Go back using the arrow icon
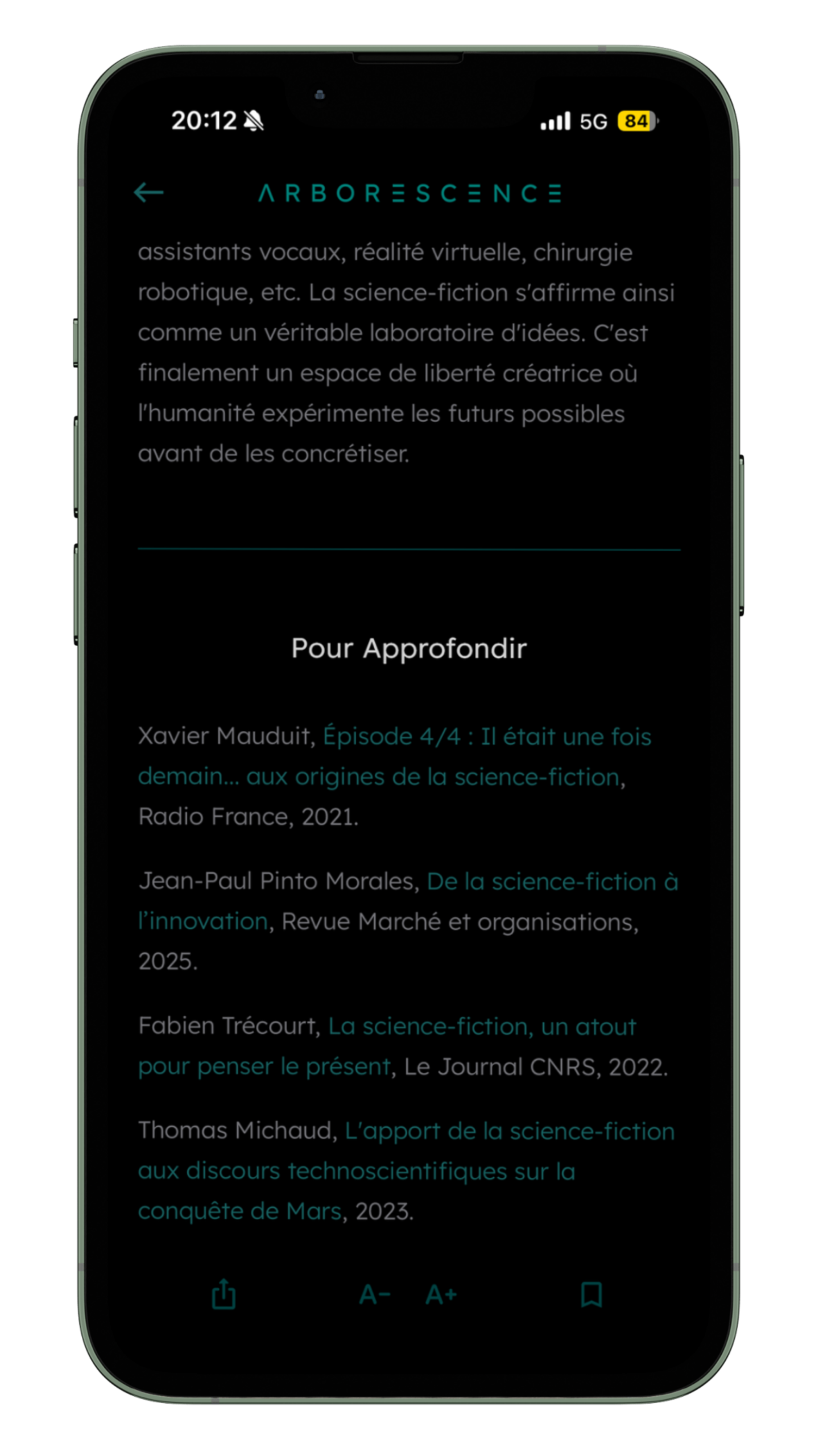This screenshot has width=819, height=1456. 149,193
